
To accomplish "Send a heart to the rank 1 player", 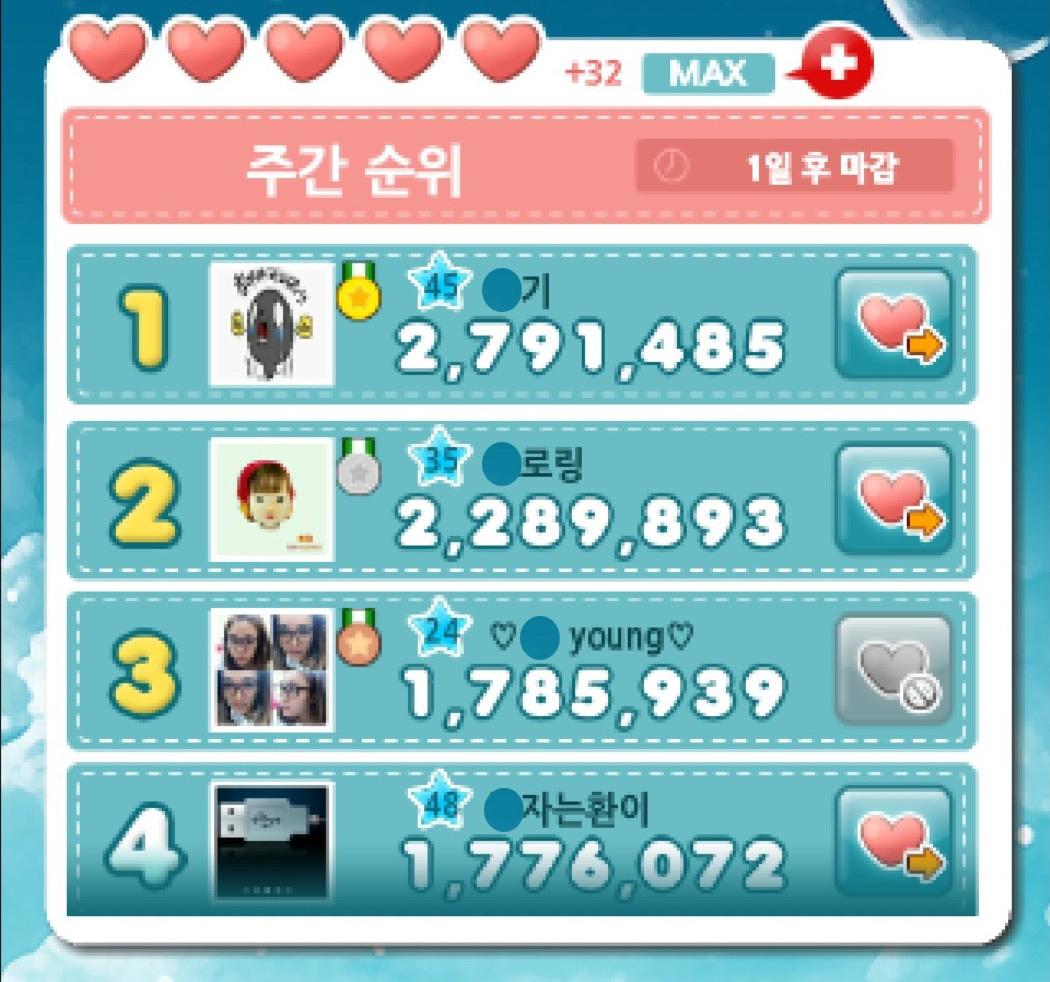I will (x=893, y=324).
